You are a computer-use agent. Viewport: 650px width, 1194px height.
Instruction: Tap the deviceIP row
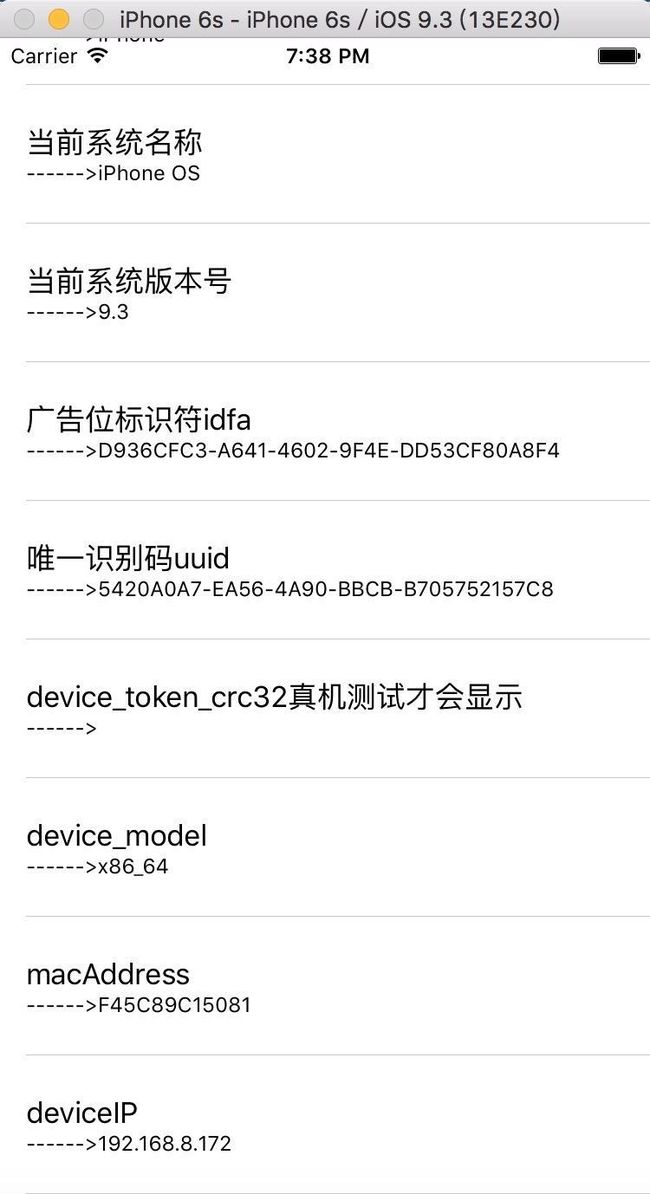point(325,1124)
